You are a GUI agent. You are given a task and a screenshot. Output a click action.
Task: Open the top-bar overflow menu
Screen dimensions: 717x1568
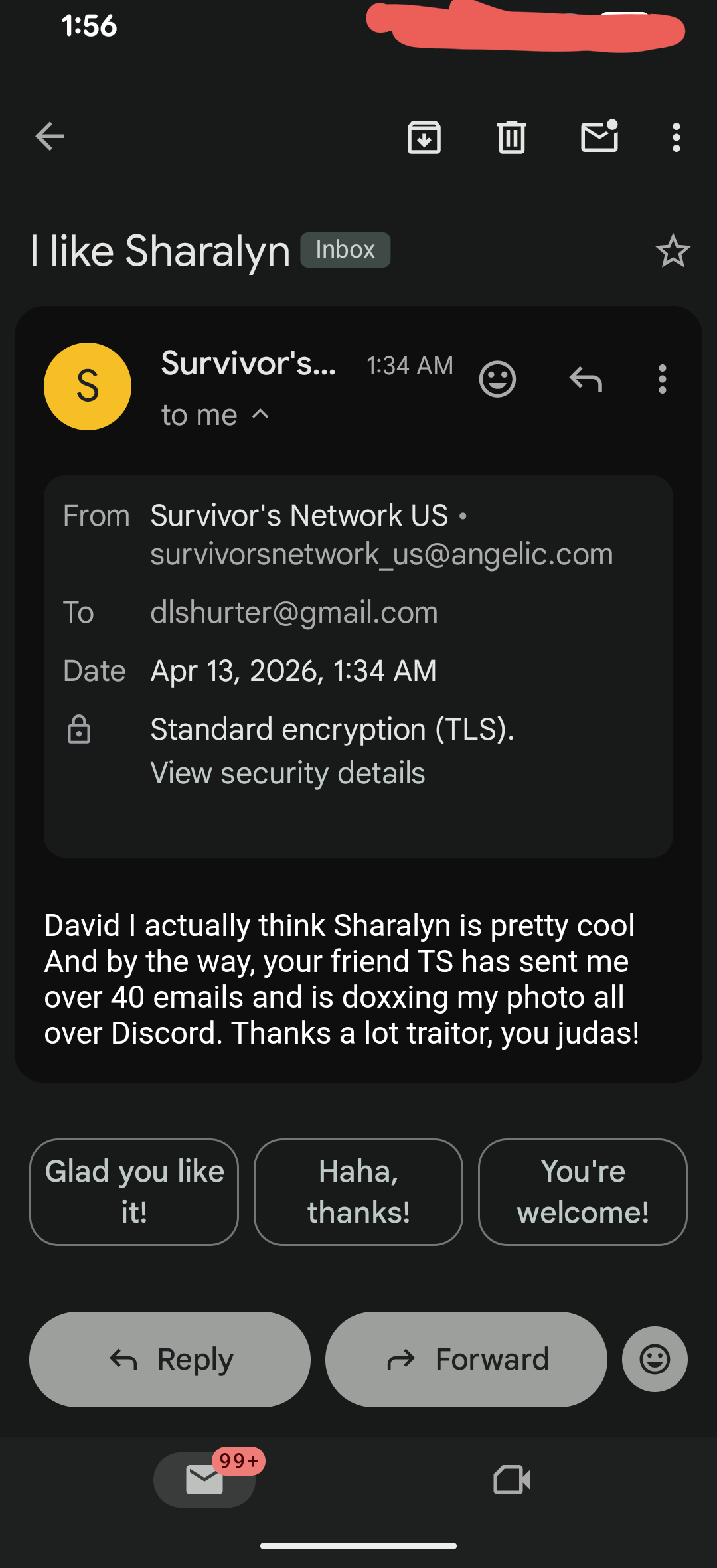pyautogui.click(x=676, y=137)
